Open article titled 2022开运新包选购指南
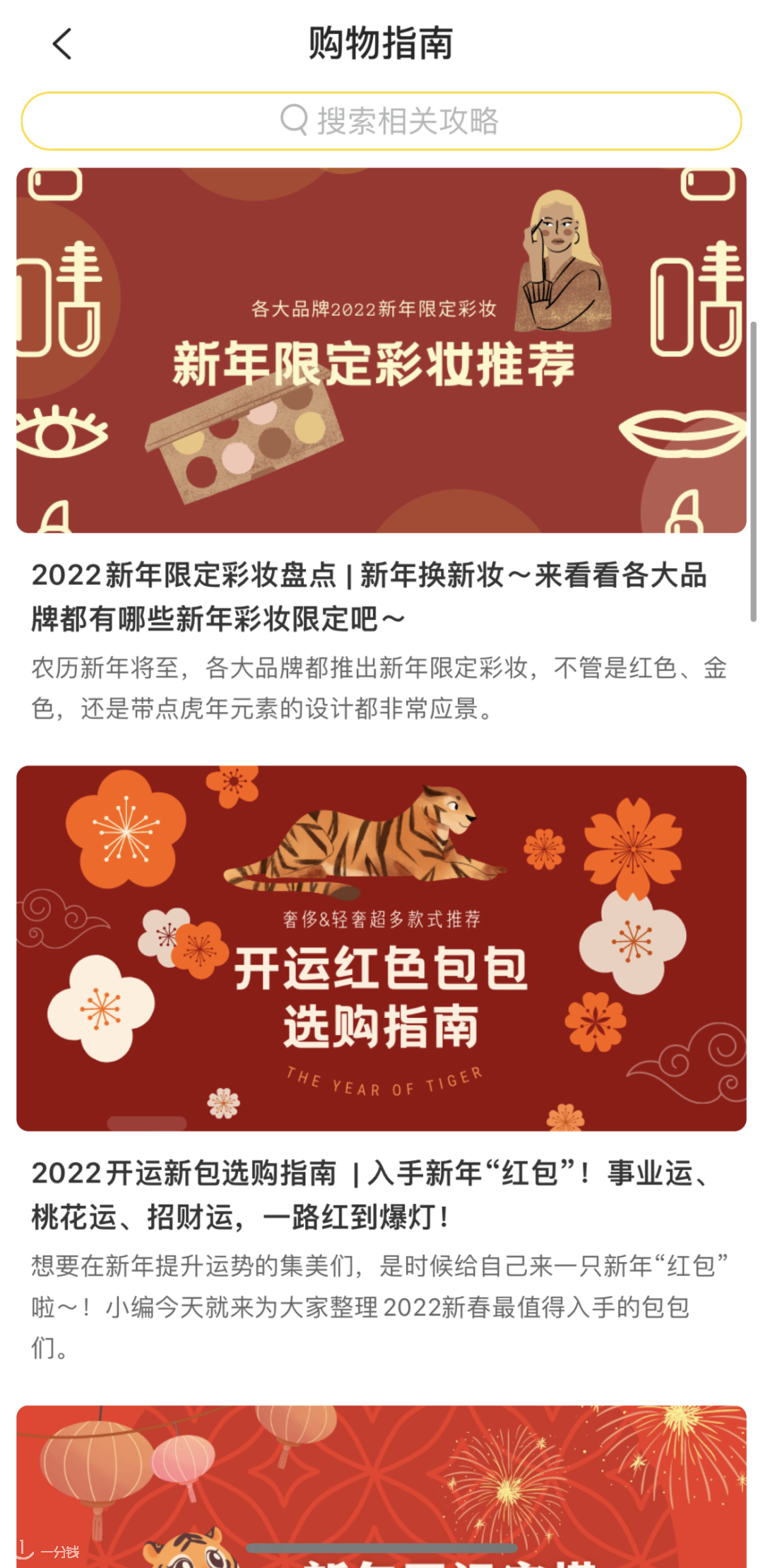The image size is (763, 1568). (x=369, y=1195)
